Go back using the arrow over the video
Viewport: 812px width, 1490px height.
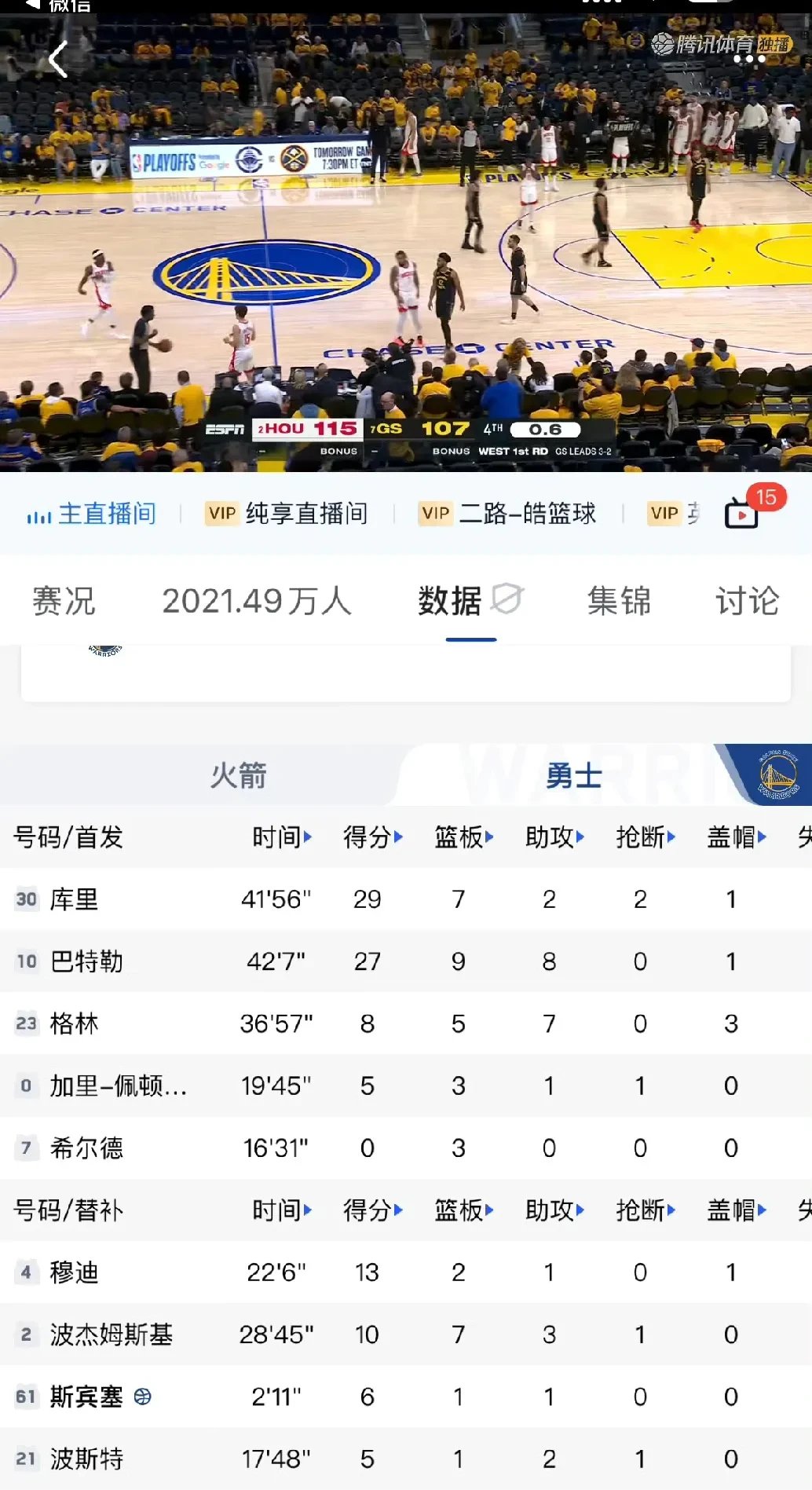click(59, 60)
